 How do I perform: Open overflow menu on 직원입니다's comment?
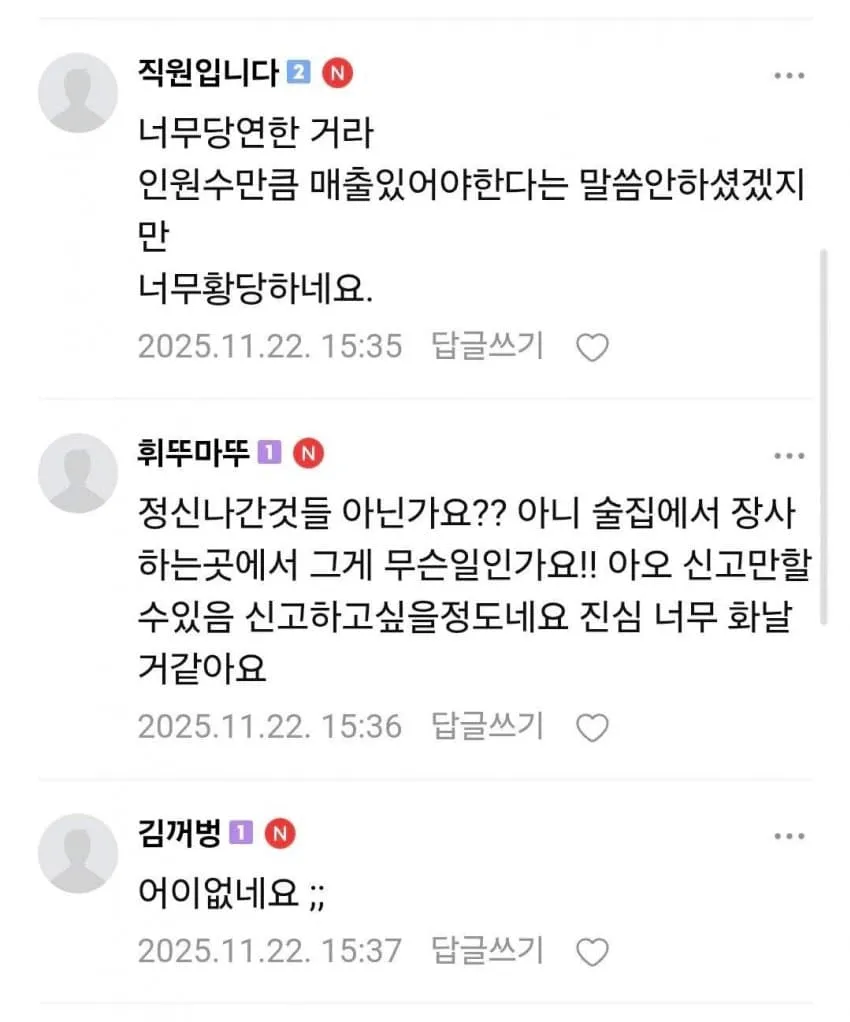[789, 76]
